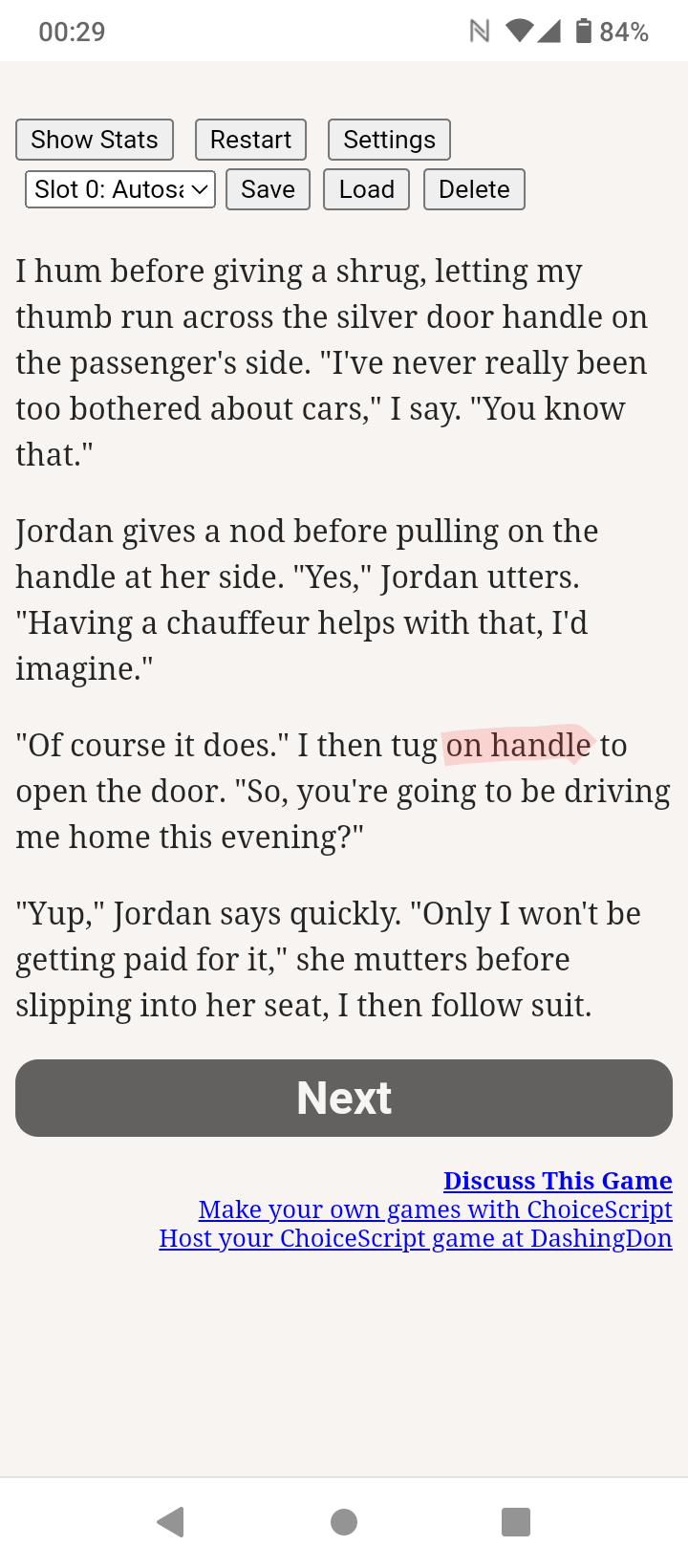This screenshot has width=688, height=1568.
Task: Save the game to selected slot
Action: pos(268,189)
